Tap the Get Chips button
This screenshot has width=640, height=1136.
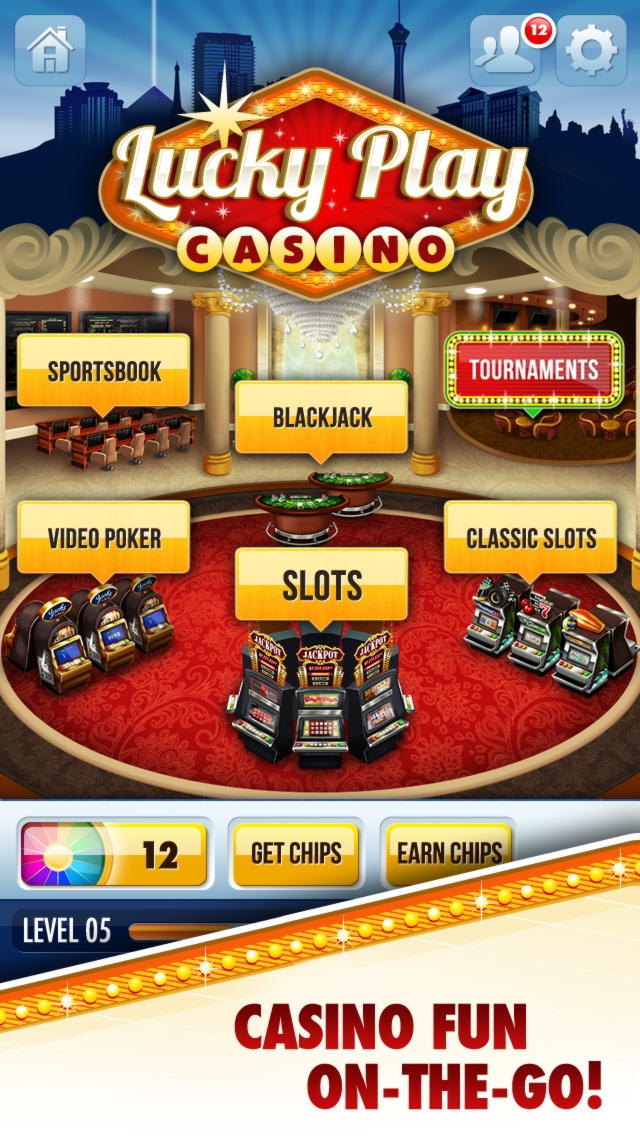click(295, 853)
